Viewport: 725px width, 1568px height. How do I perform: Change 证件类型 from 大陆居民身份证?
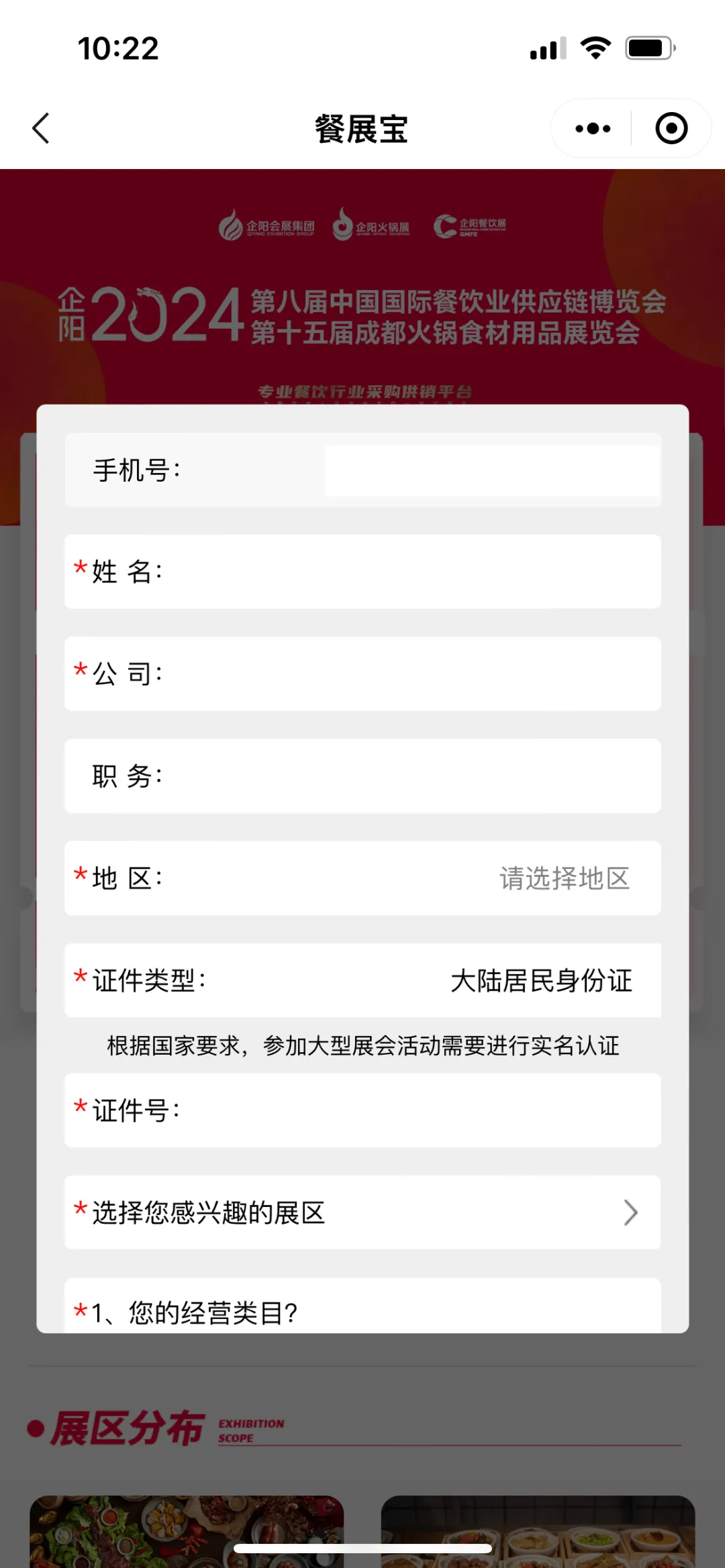[x=541, y=981]
